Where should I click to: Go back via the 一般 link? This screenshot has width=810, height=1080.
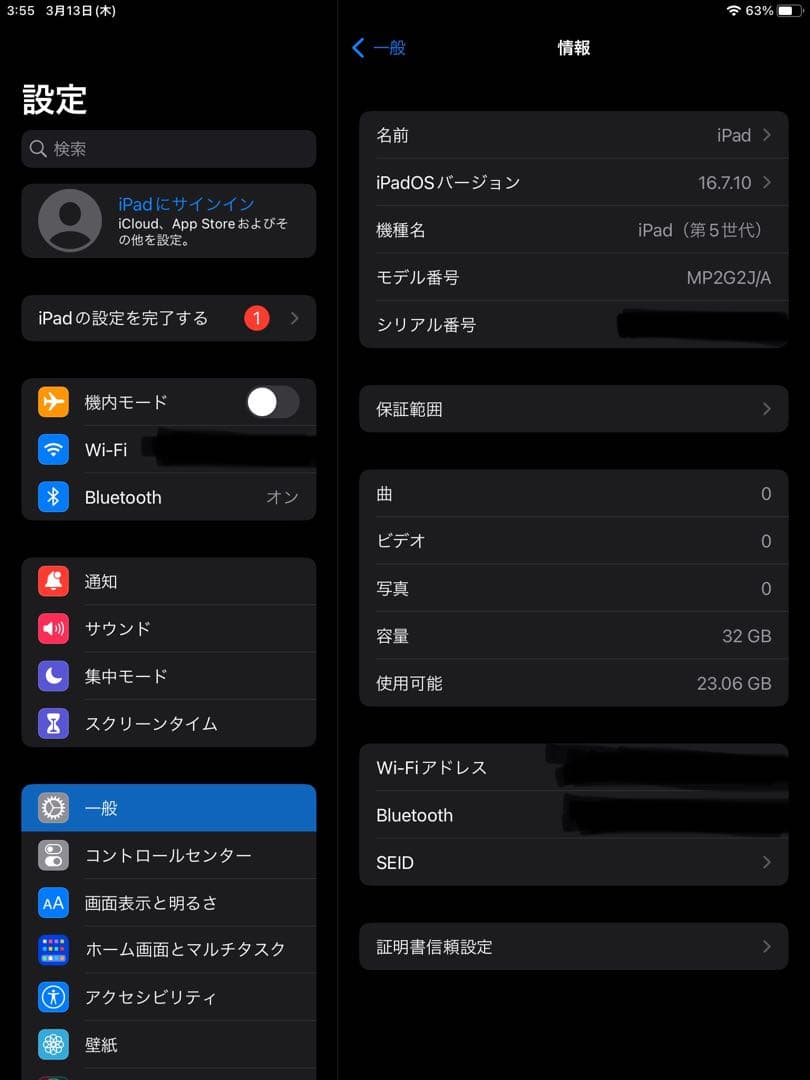point(379,47)
